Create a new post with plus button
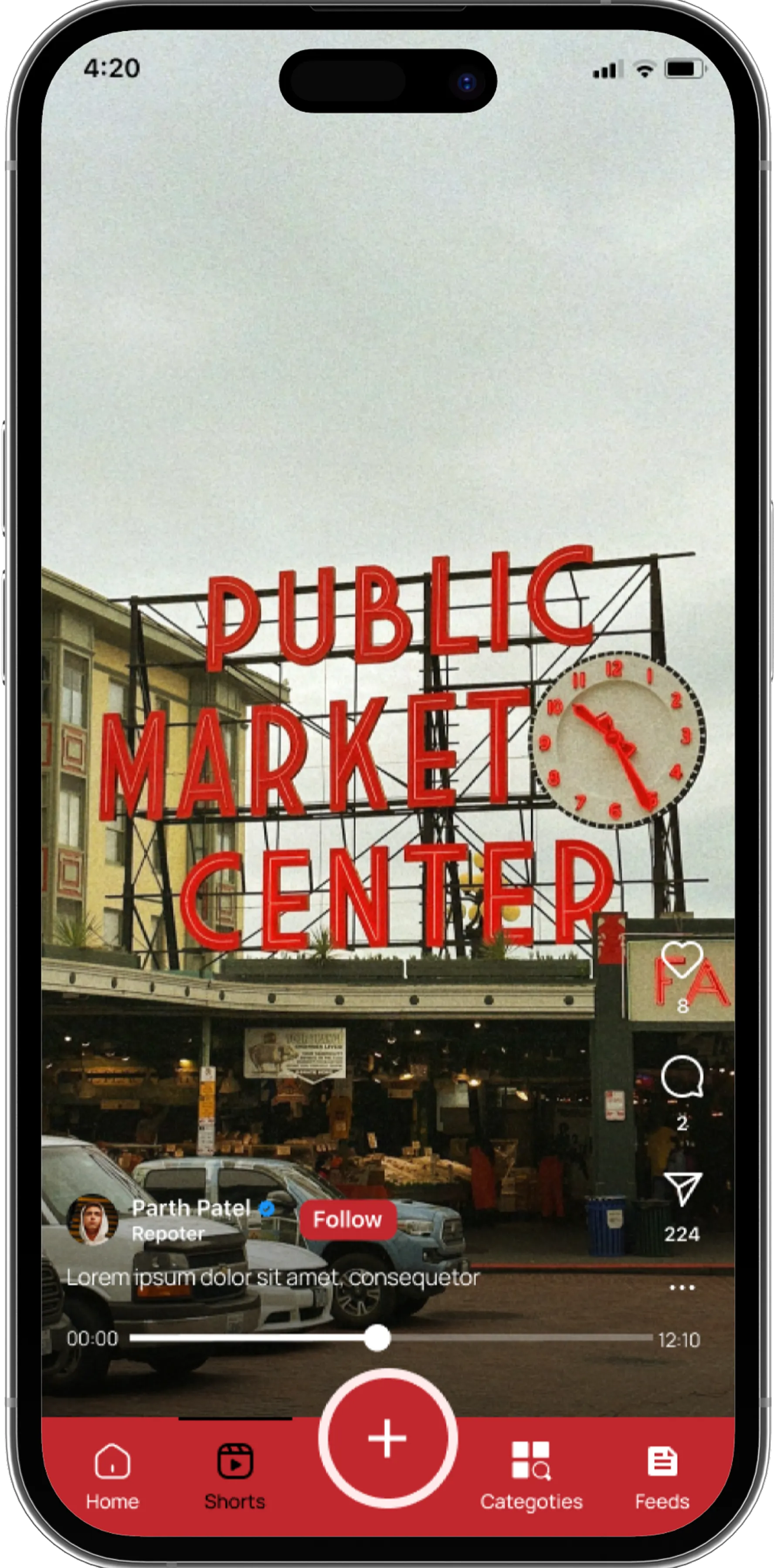Screen dimensions: 774x1568 [387, 1438]
